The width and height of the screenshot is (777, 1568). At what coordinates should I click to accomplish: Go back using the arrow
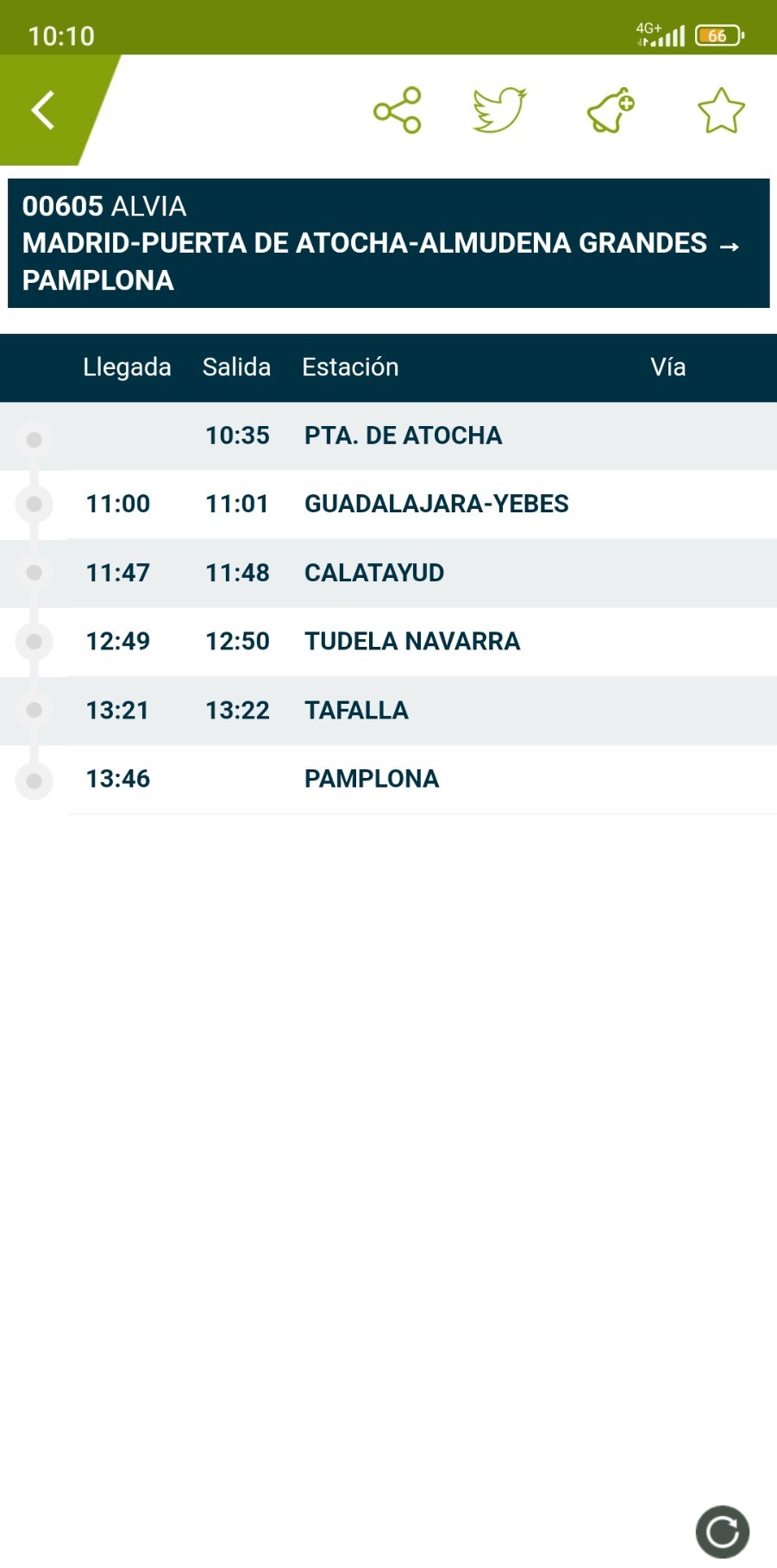point(43,110)
